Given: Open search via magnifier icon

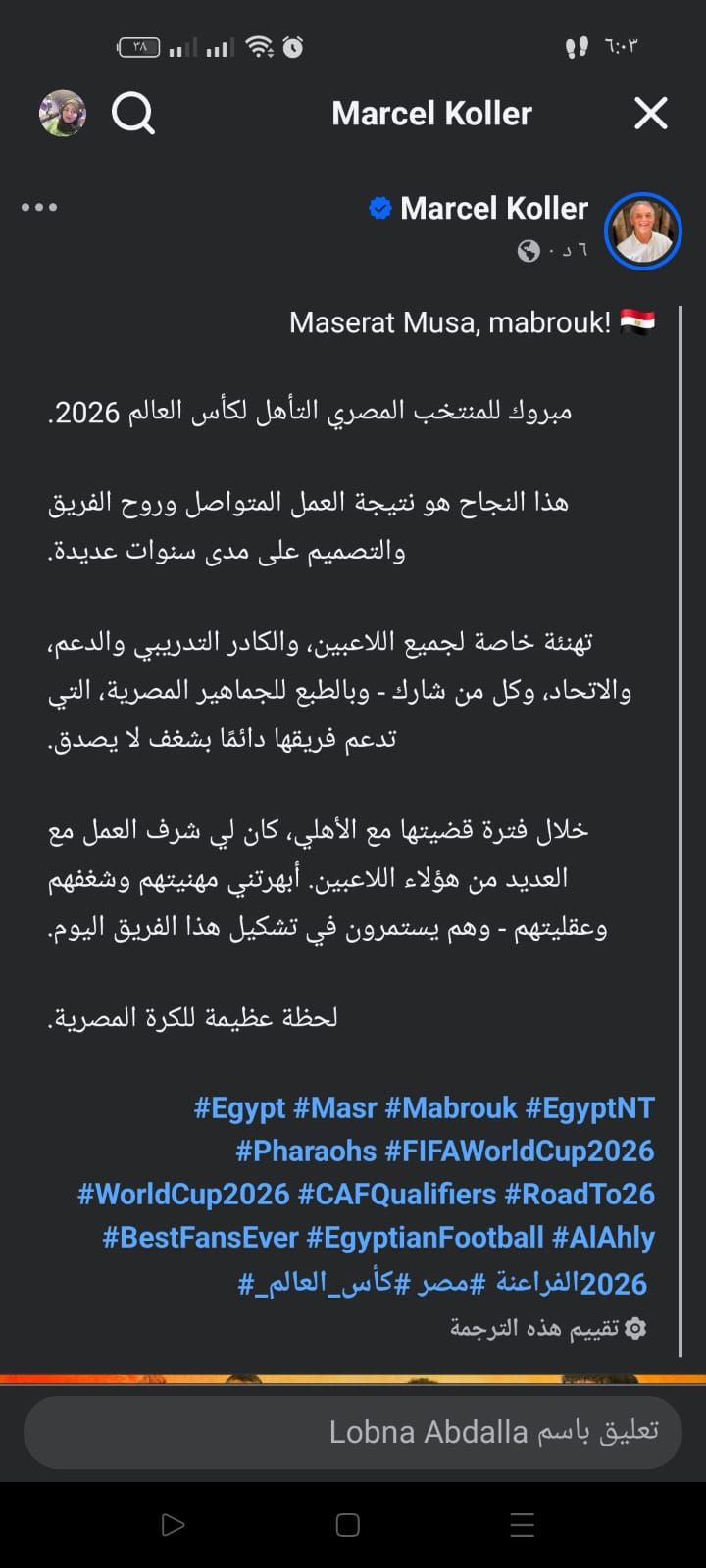Looking at the screenshot, I should tap(133, 114).
